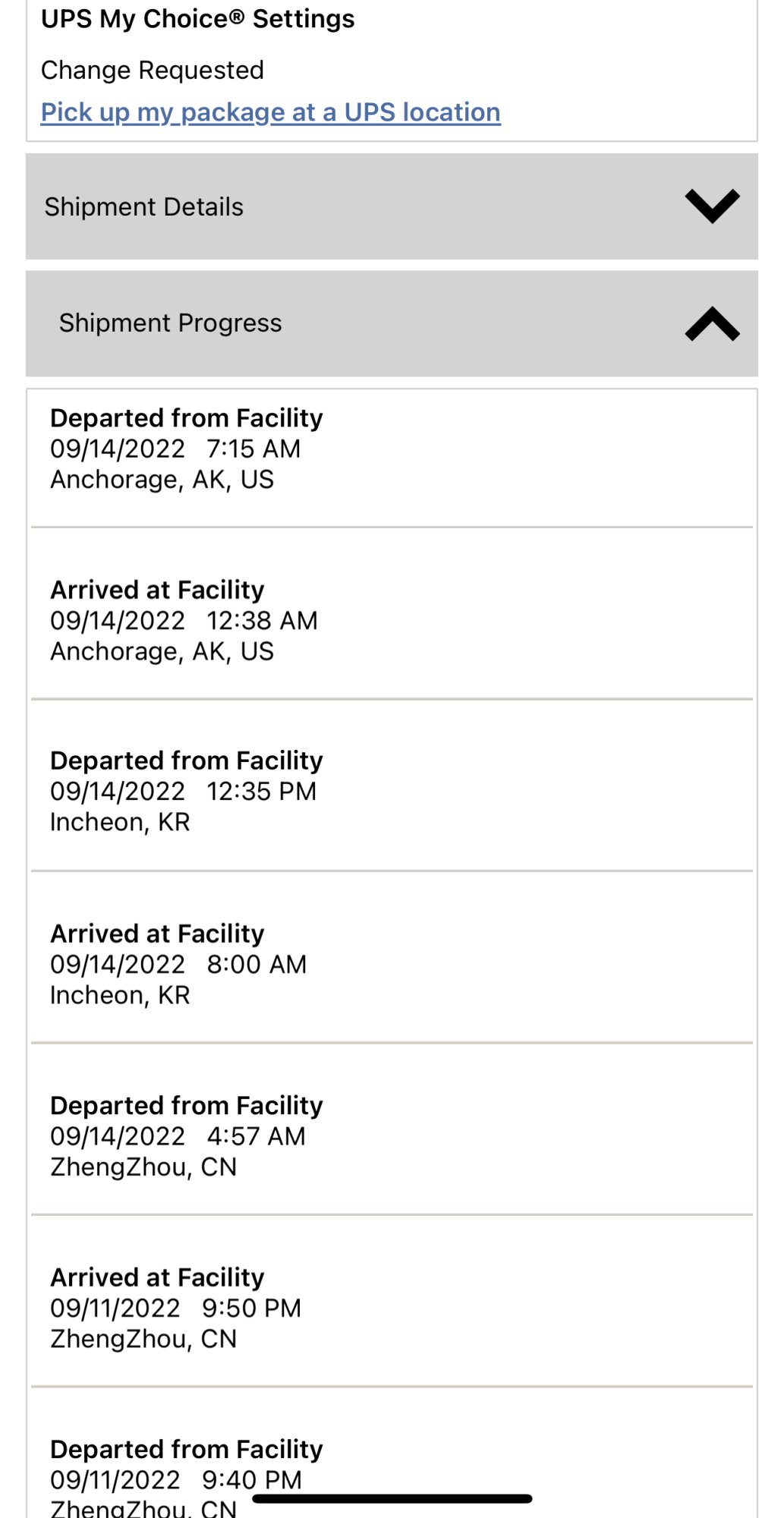
Task: Expand the Shipment Details section
Action: pyautogui.click(x=711, y=206)
